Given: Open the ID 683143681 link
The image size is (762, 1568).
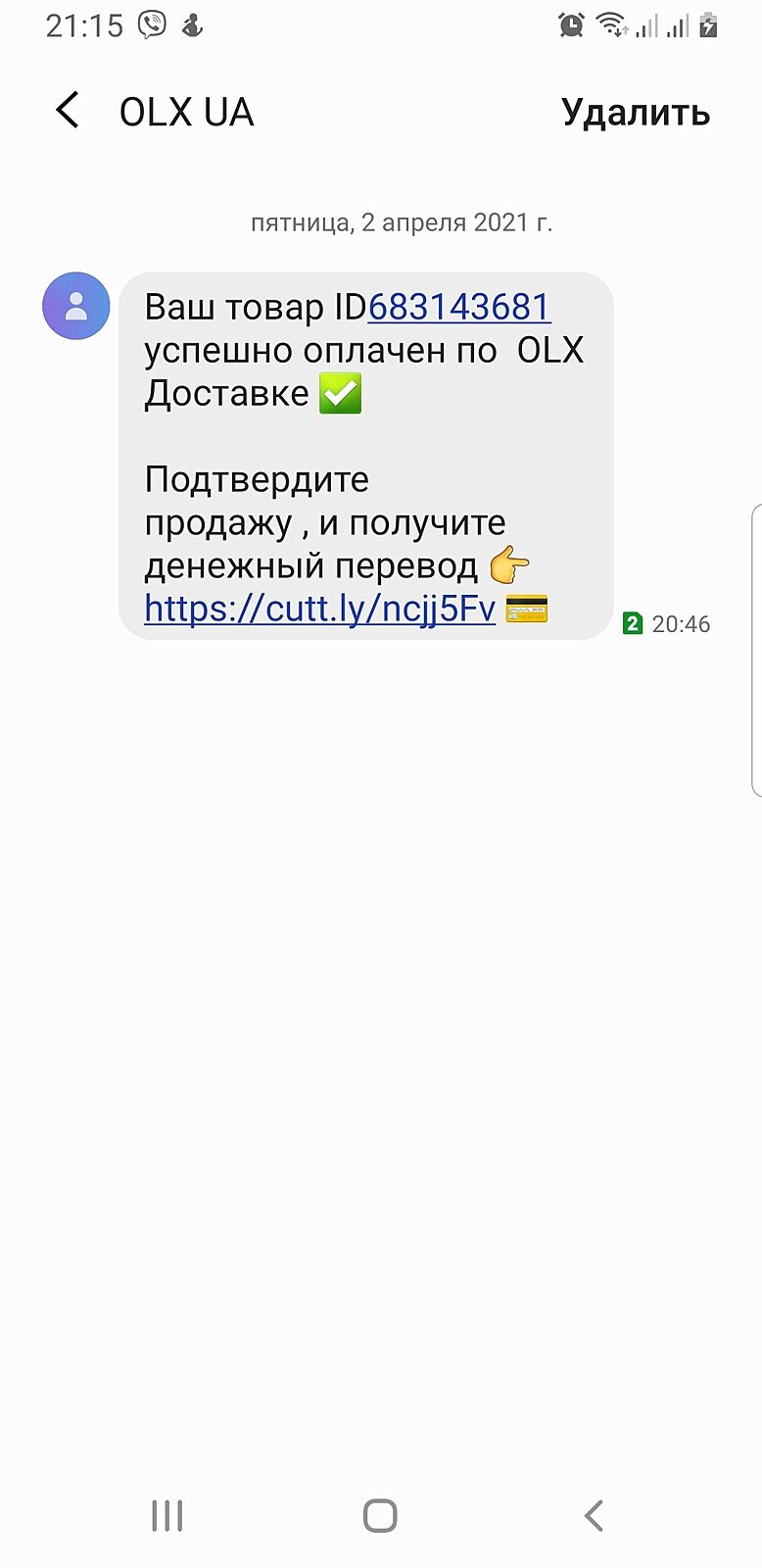Looking at the screenshot, I should click(459, 308).
